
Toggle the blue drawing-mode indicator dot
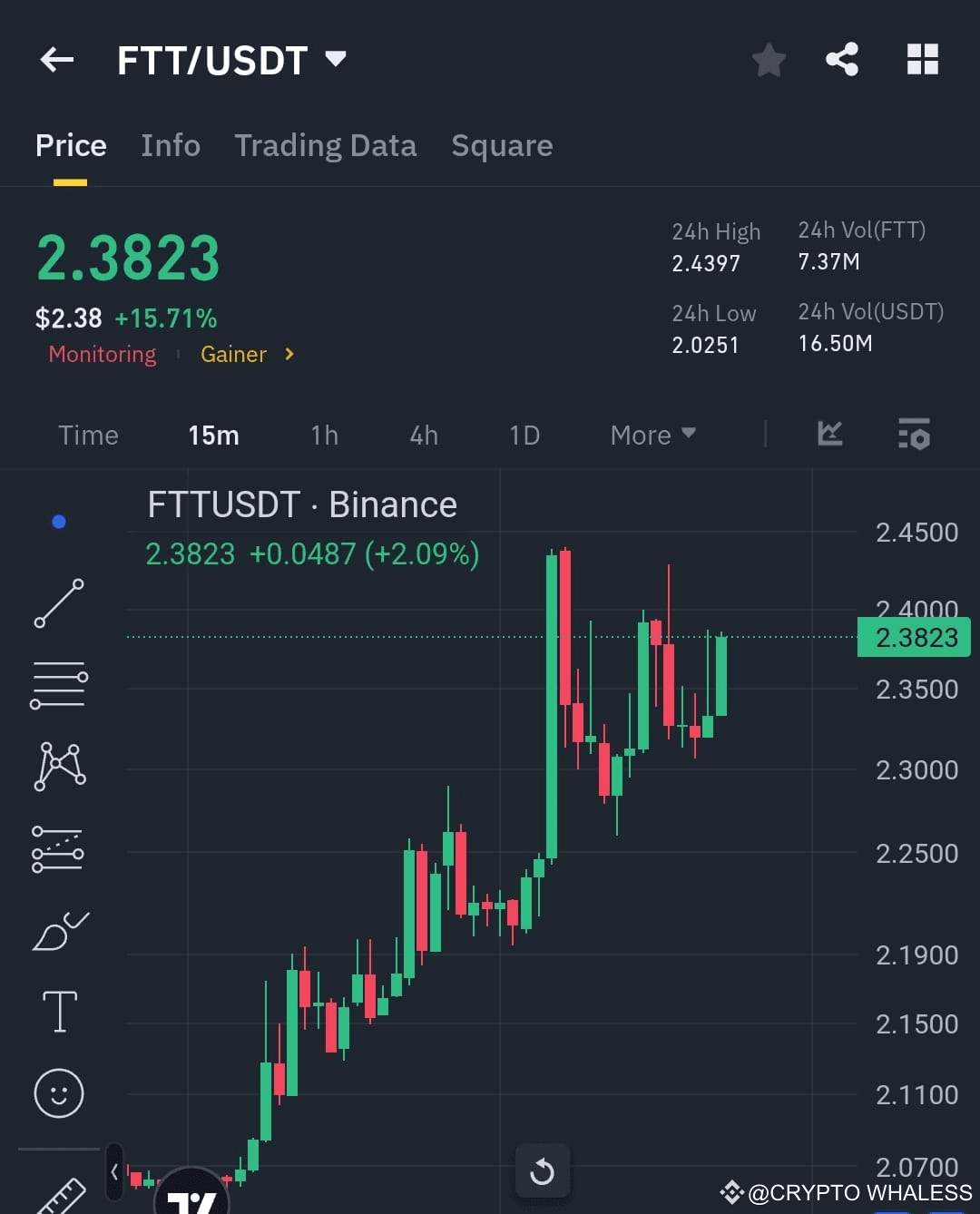59,521
